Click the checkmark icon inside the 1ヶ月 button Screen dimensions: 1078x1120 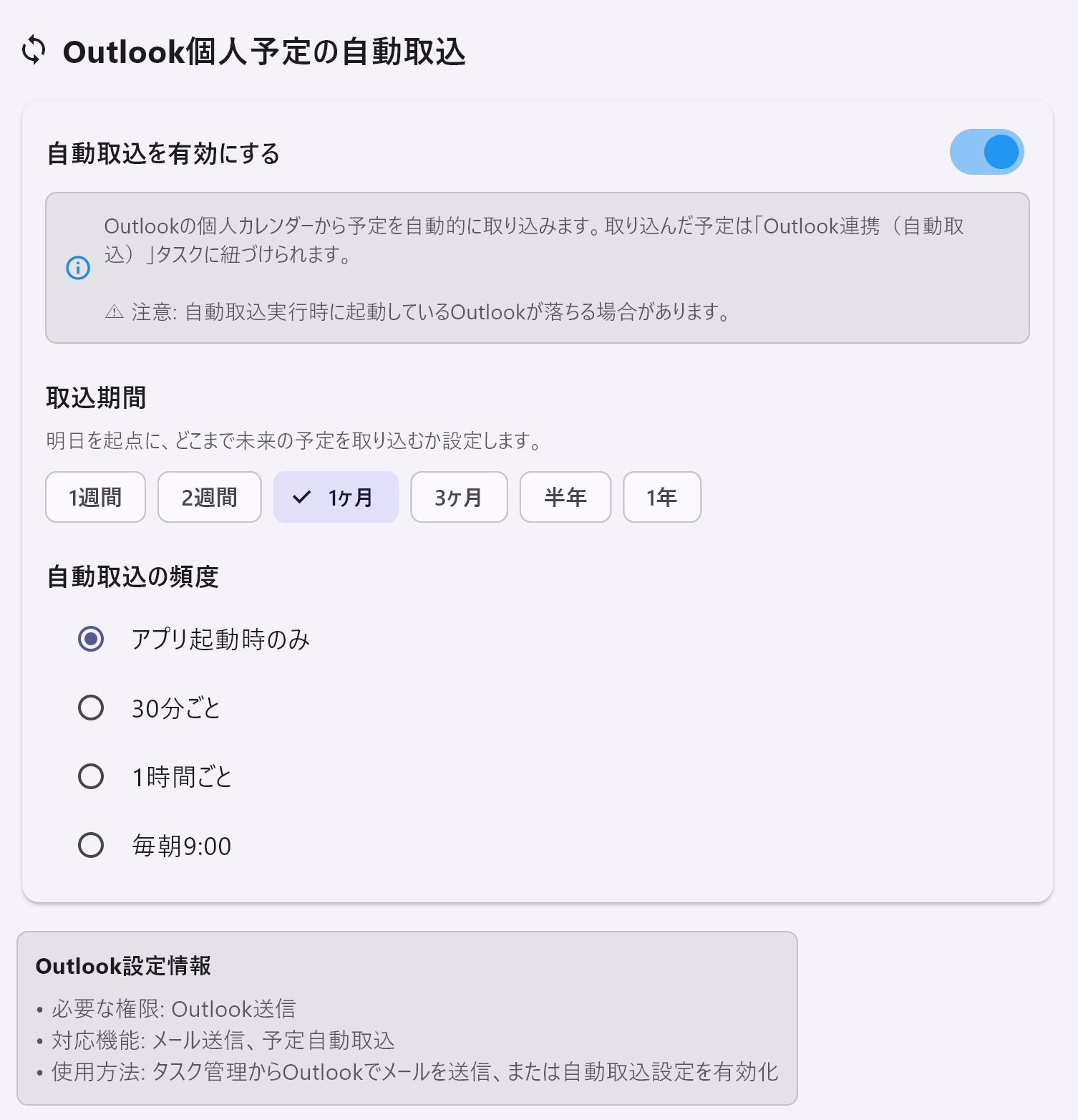tap(301, 497)
